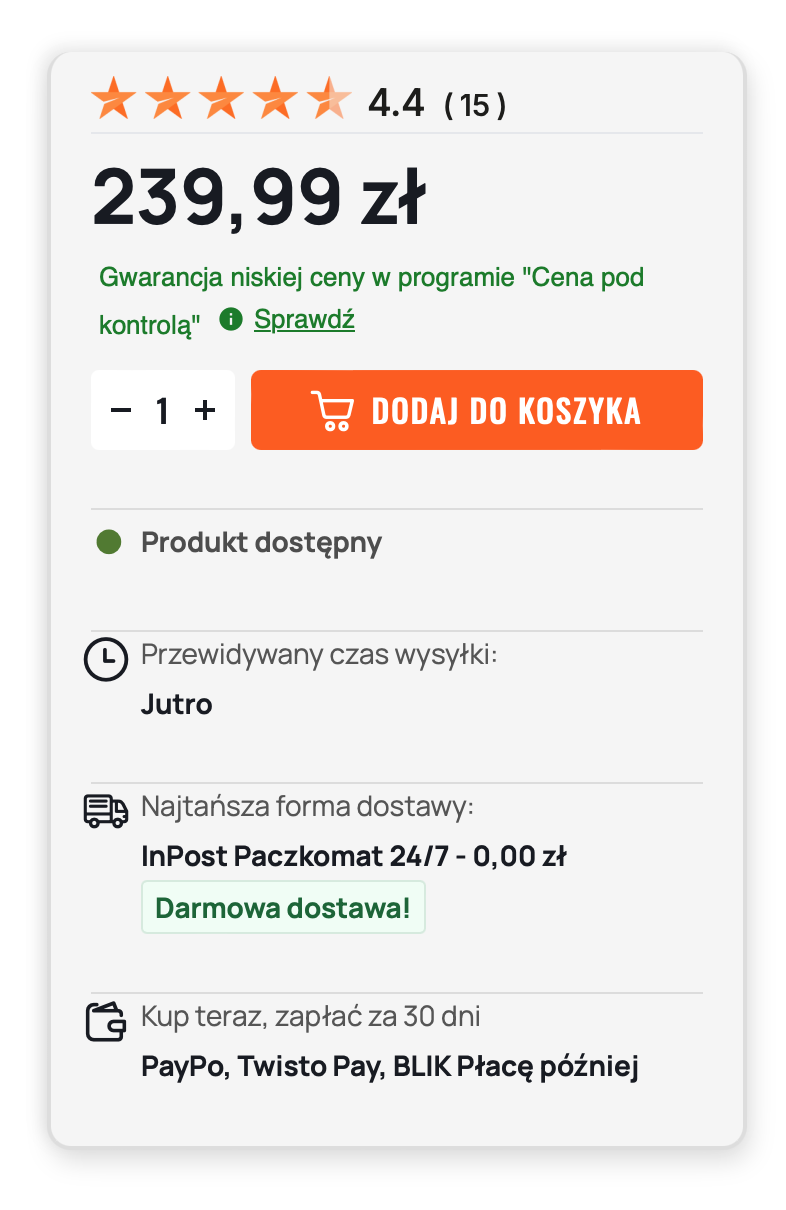Click the review count (15)
Viewport: 786px width, 1210px height.
[477, 103]
